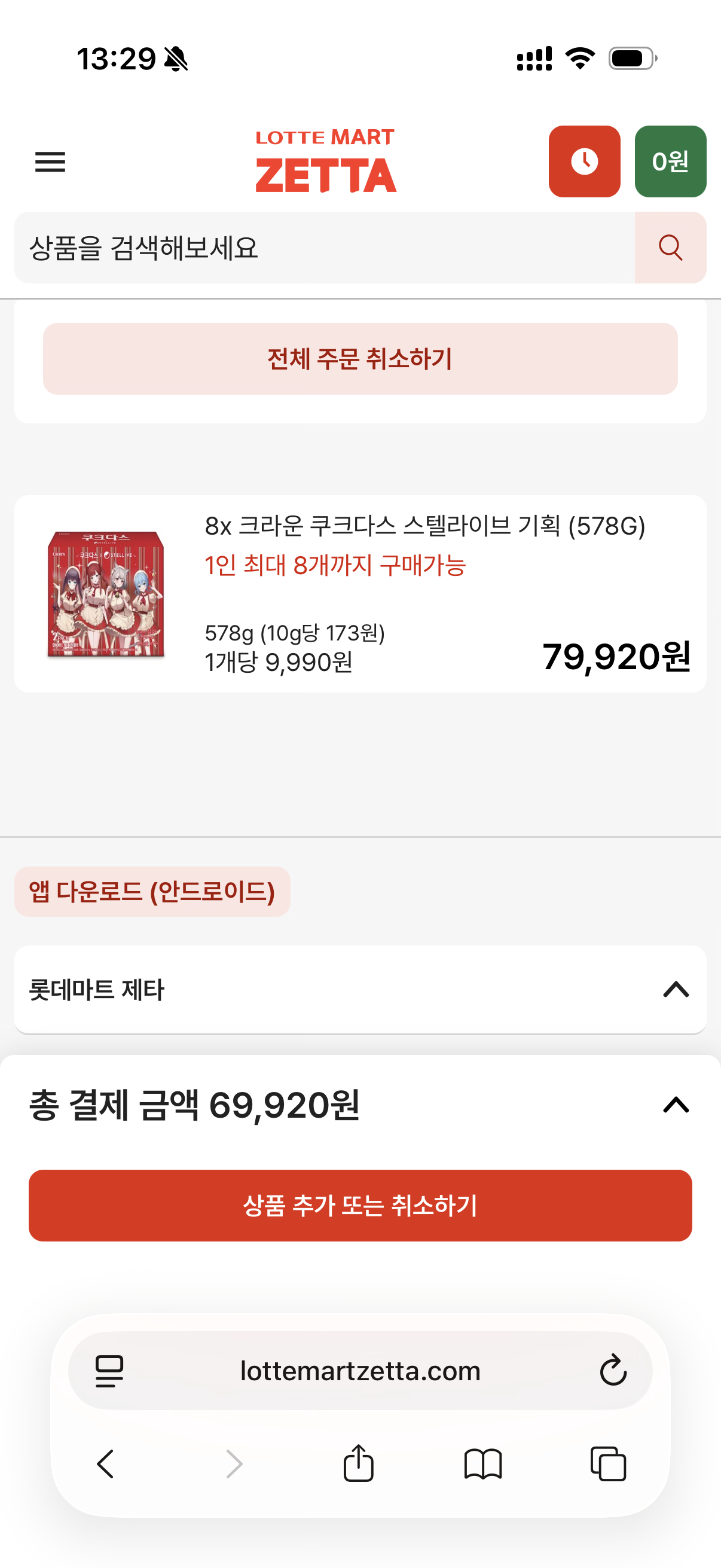This screenshot has height=1568, width=721.
Task: Tap the lottemartzetta.com address bar
Action: (x=360, y=1371)
